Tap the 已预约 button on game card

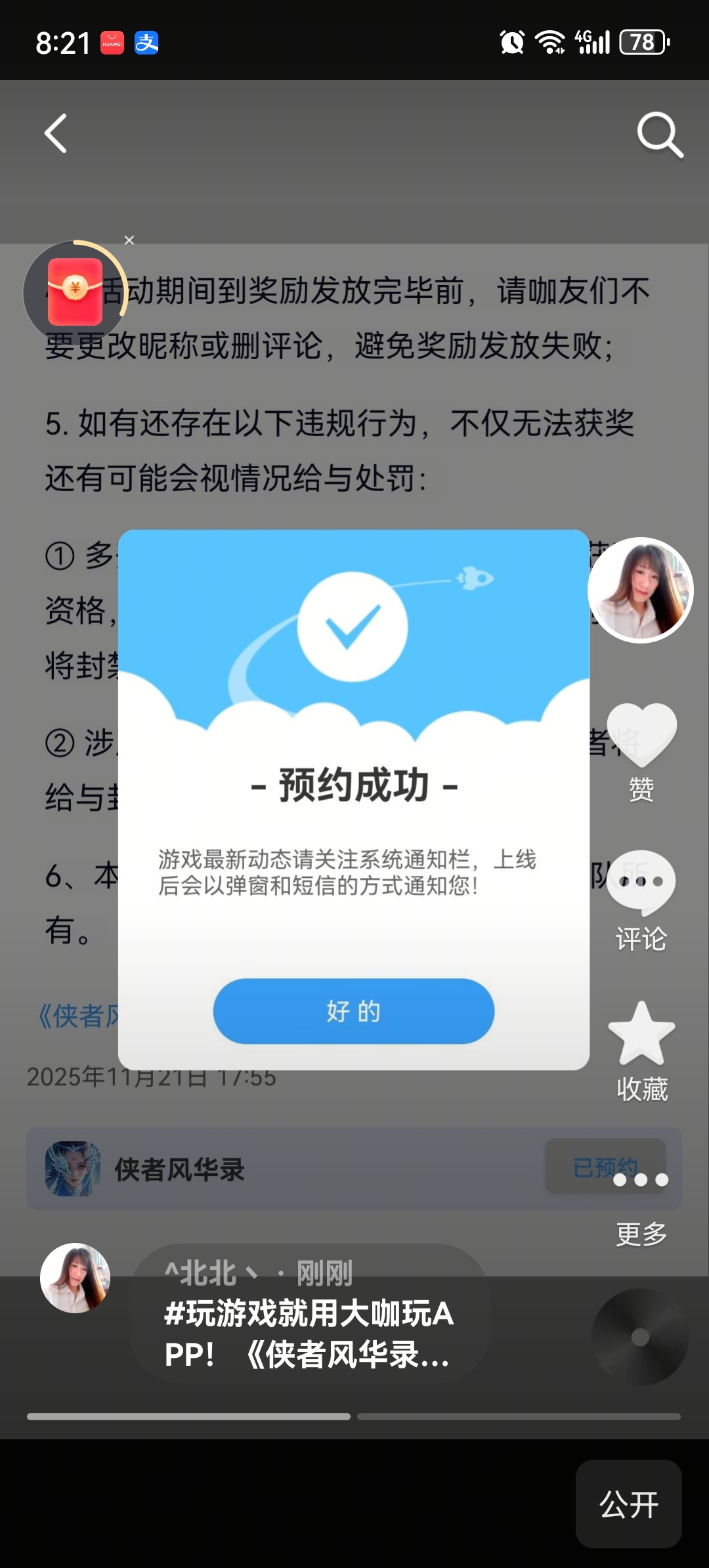(605, 1167)
